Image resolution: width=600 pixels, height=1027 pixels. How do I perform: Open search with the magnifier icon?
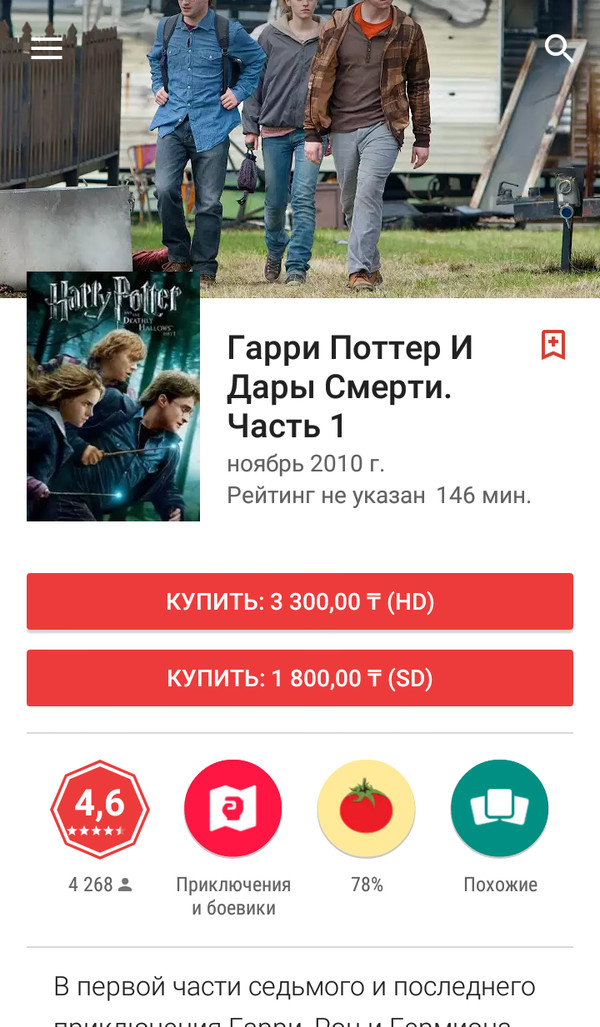[x=559, y=48]
